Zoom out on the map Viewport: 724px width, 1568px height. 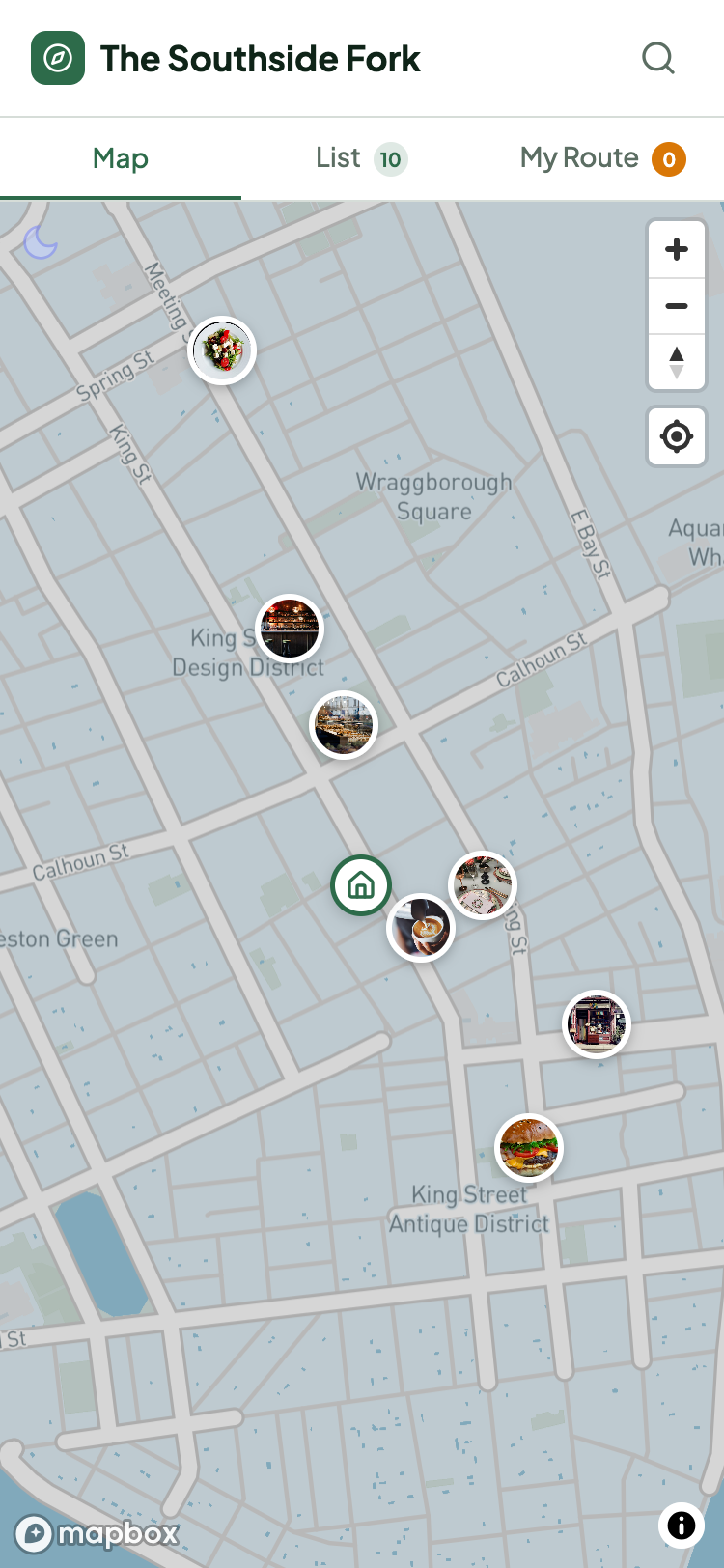pyautogui.click(x=677, y=306)
